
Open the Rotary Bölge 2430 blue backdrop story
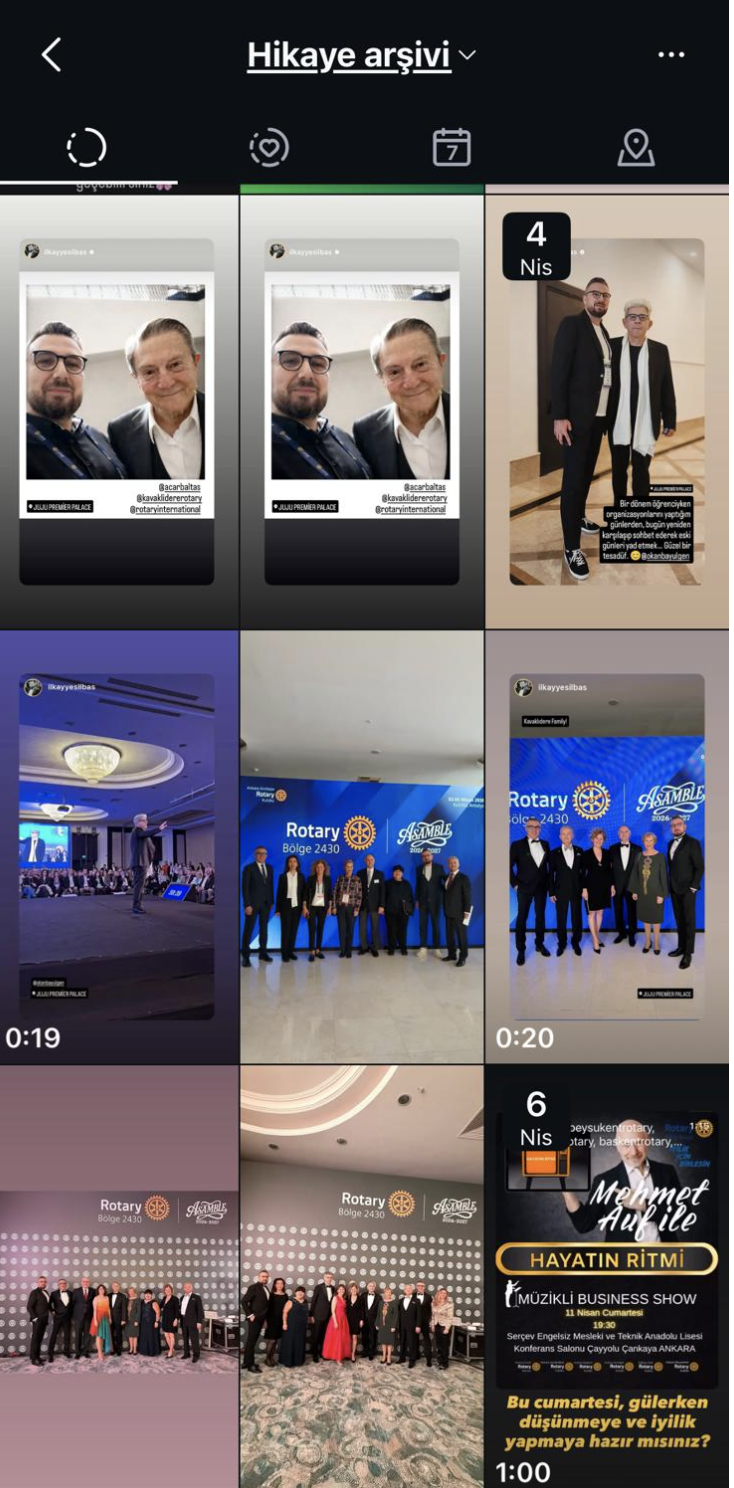pos(362,846)
